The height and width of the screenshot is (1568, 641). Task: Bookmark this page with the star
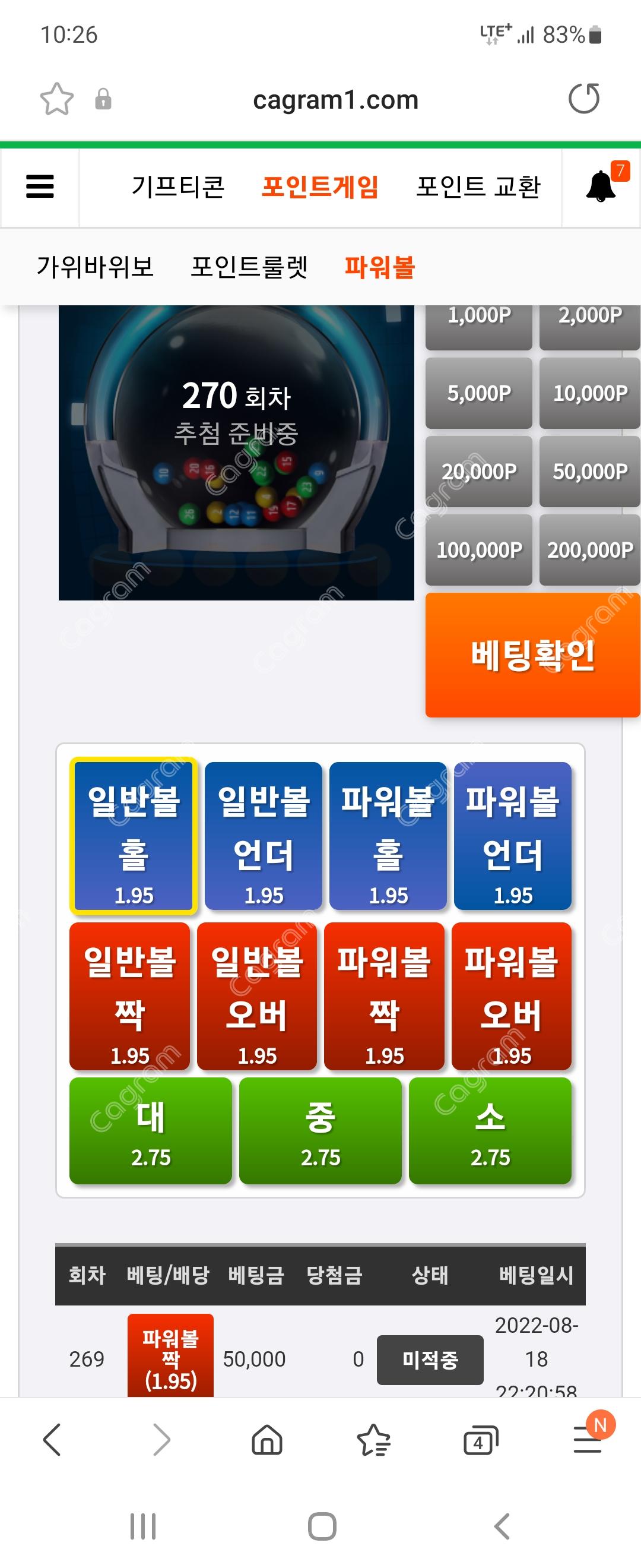point(56,99)
